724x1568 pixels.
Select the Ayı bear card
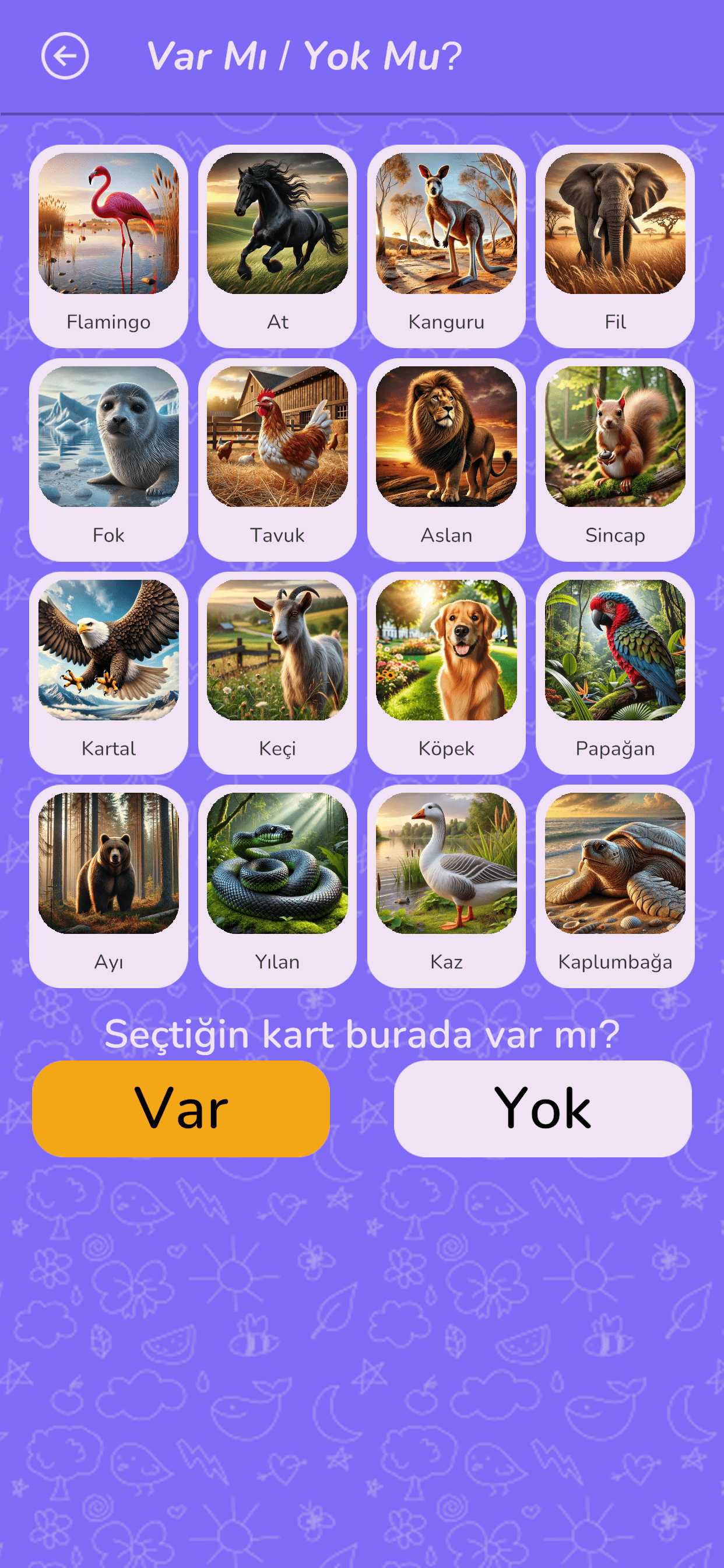pyautogui.click(x=108, y=885)
